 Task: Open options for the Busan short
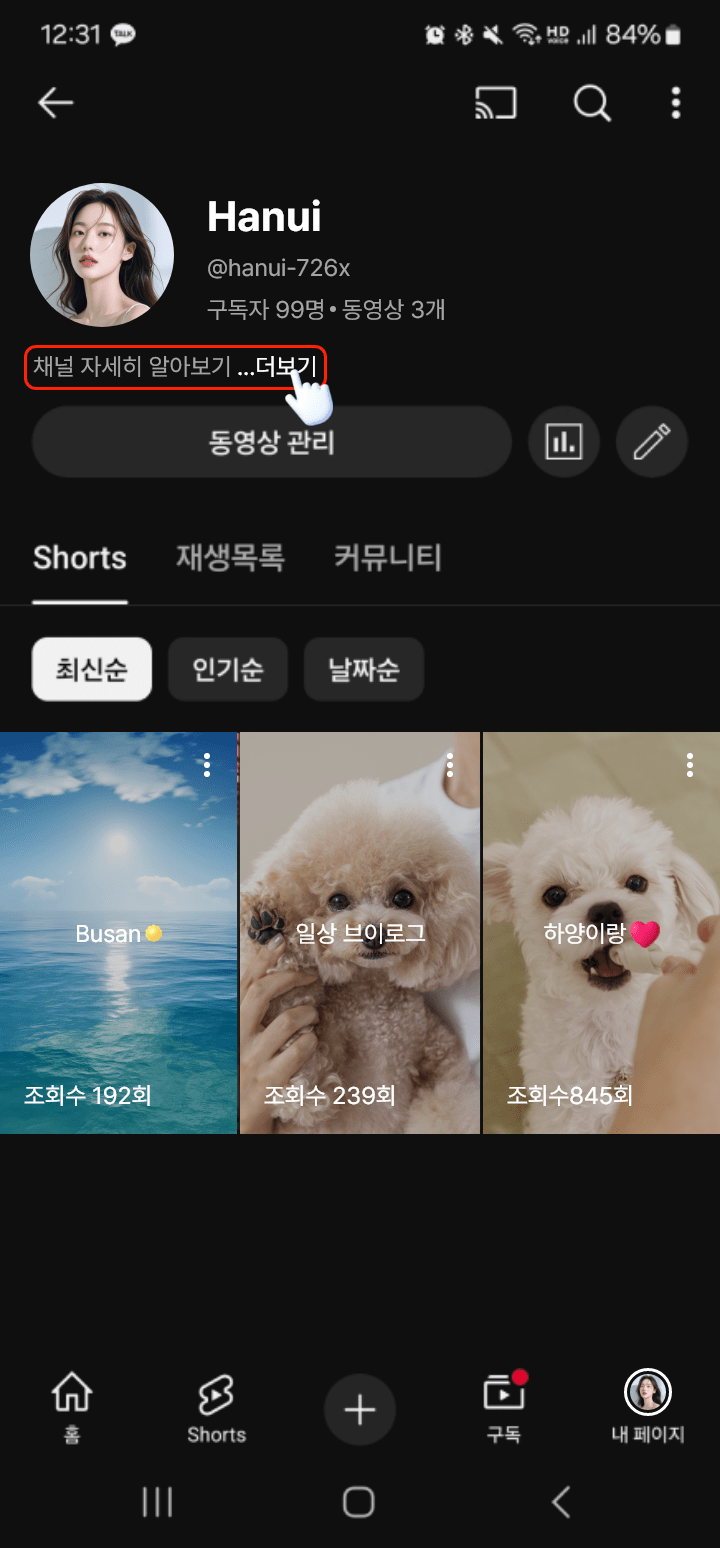(207, 766)
